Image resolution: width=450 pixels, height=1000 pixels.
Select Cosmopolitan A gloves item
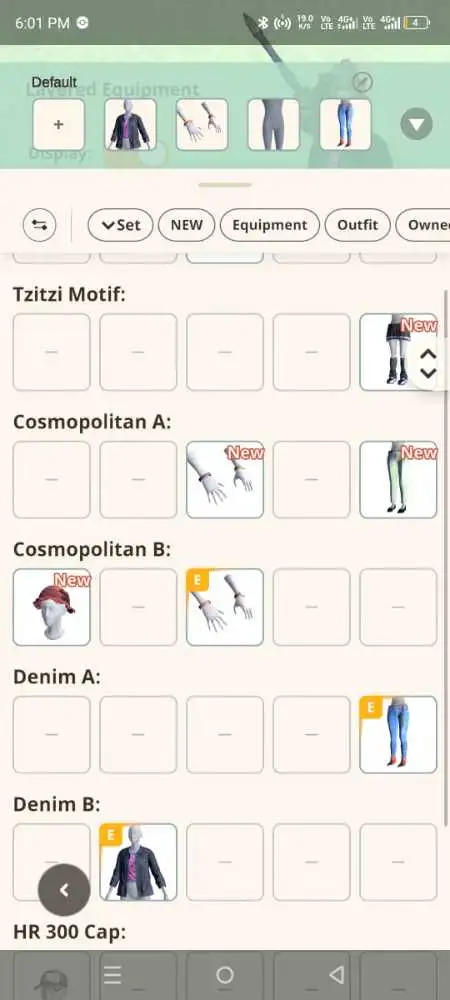click(225, 480)
